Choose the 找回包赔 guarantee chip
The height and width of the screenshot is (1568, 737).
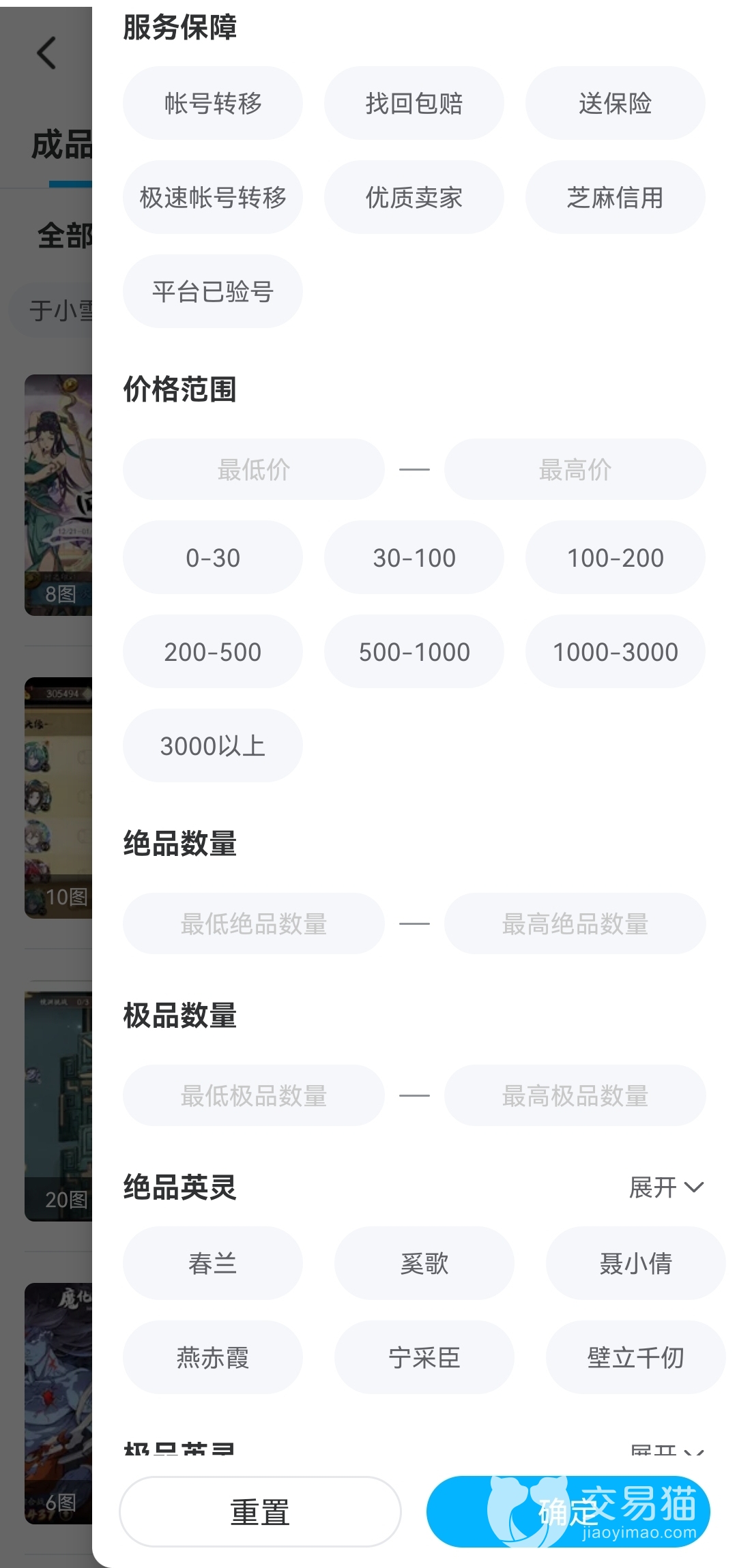[x=414, y=103]
